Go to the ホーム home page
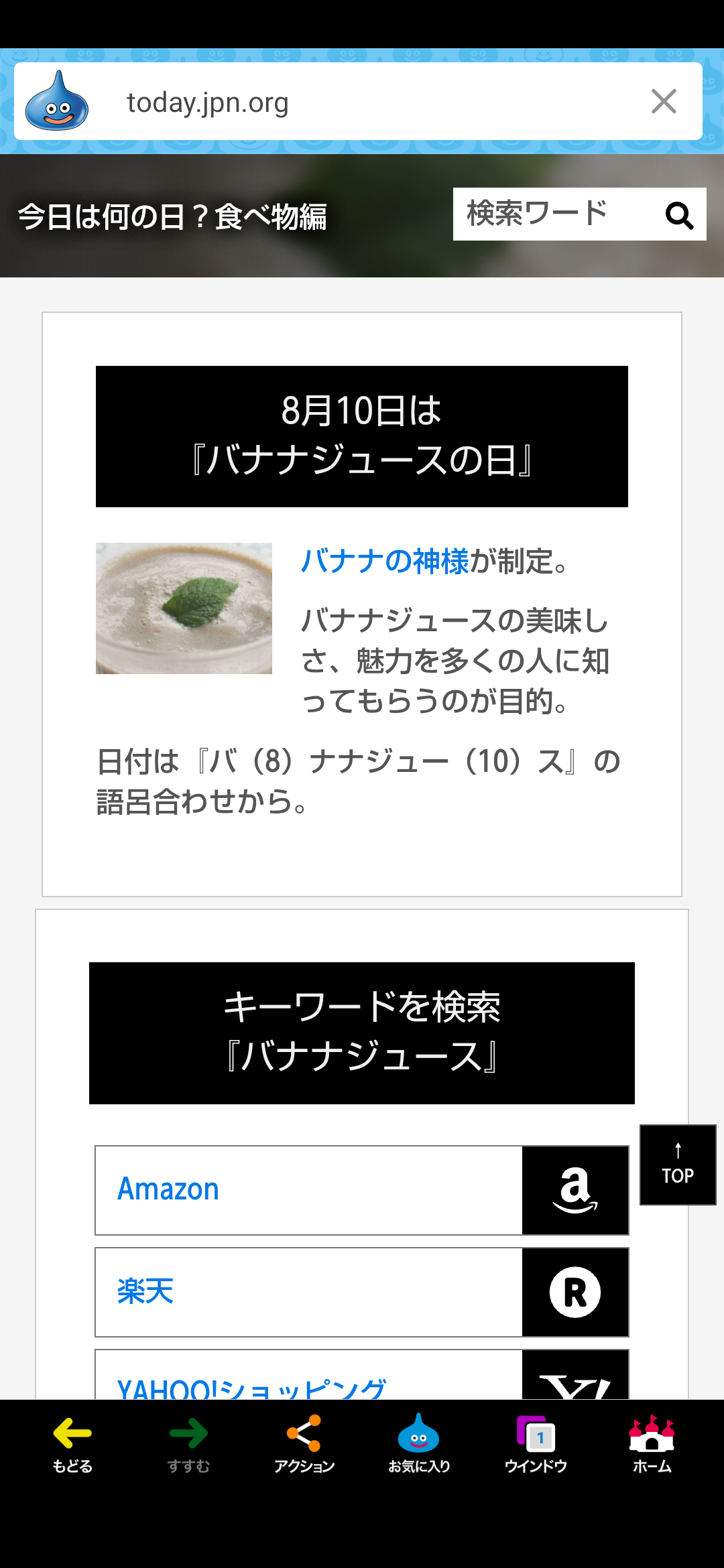 (652, 1445)
